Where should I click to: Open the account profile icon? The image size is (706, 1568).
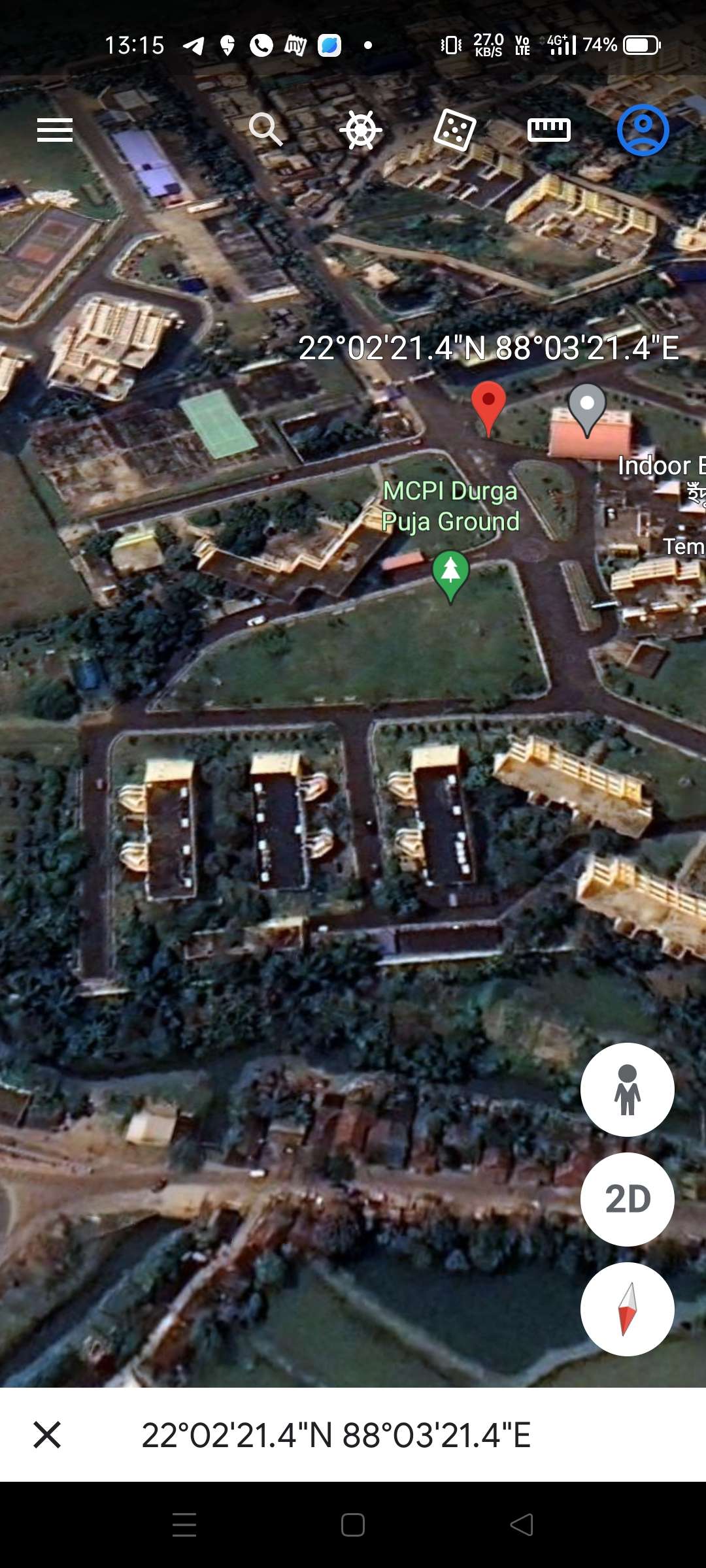click(x=643, y=130)
